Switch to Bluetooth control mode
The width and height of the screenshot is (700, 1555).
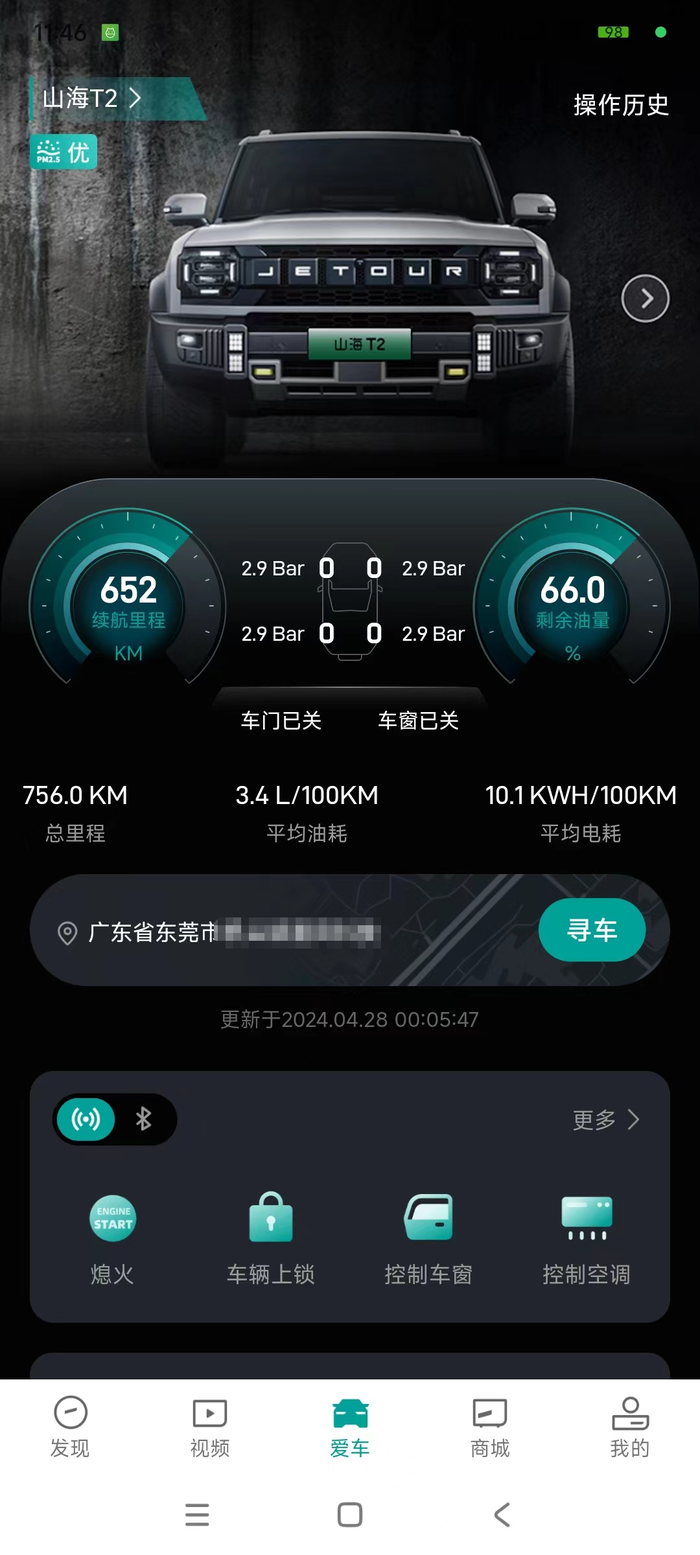(144, 1119)
